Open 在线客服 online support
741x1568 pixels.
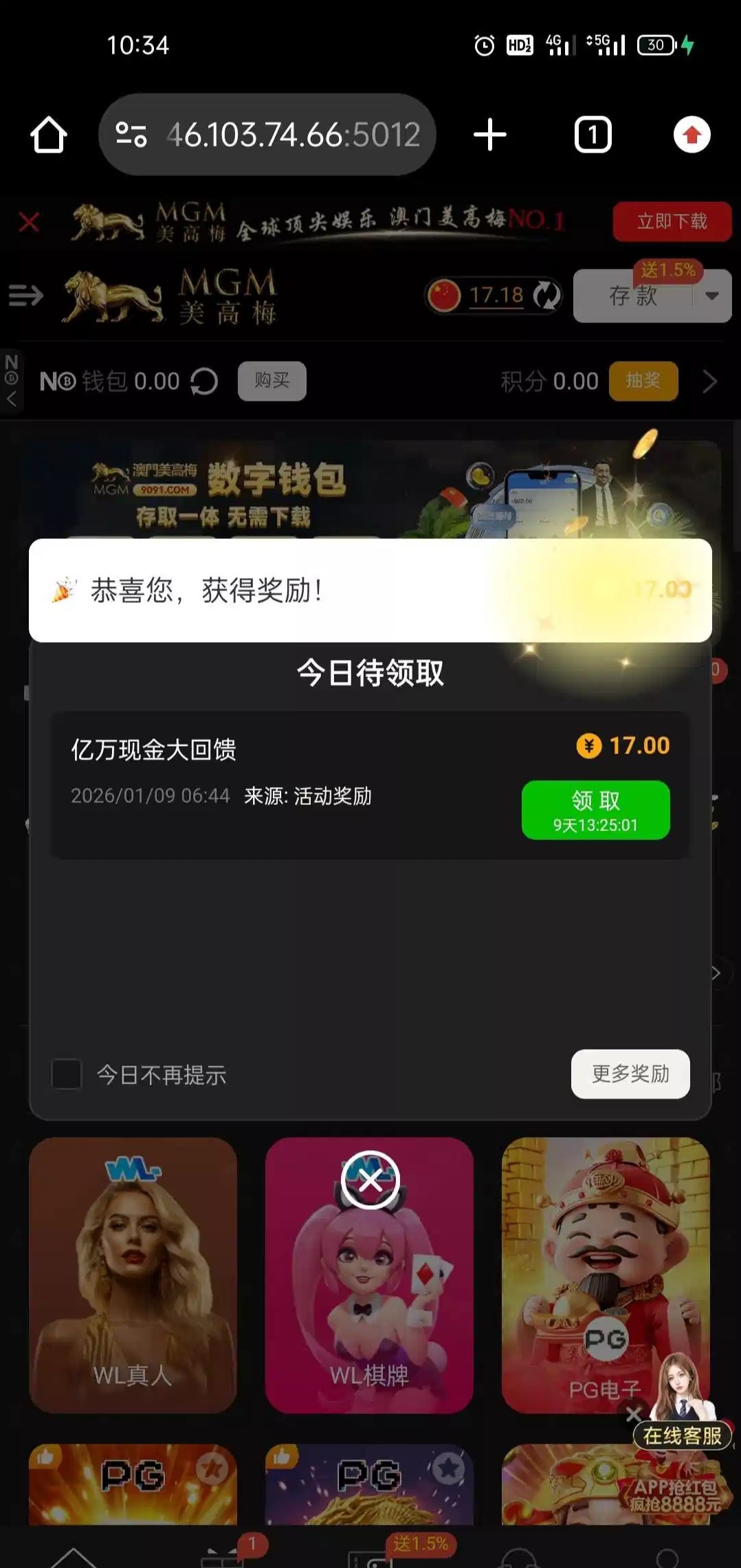682,1435
